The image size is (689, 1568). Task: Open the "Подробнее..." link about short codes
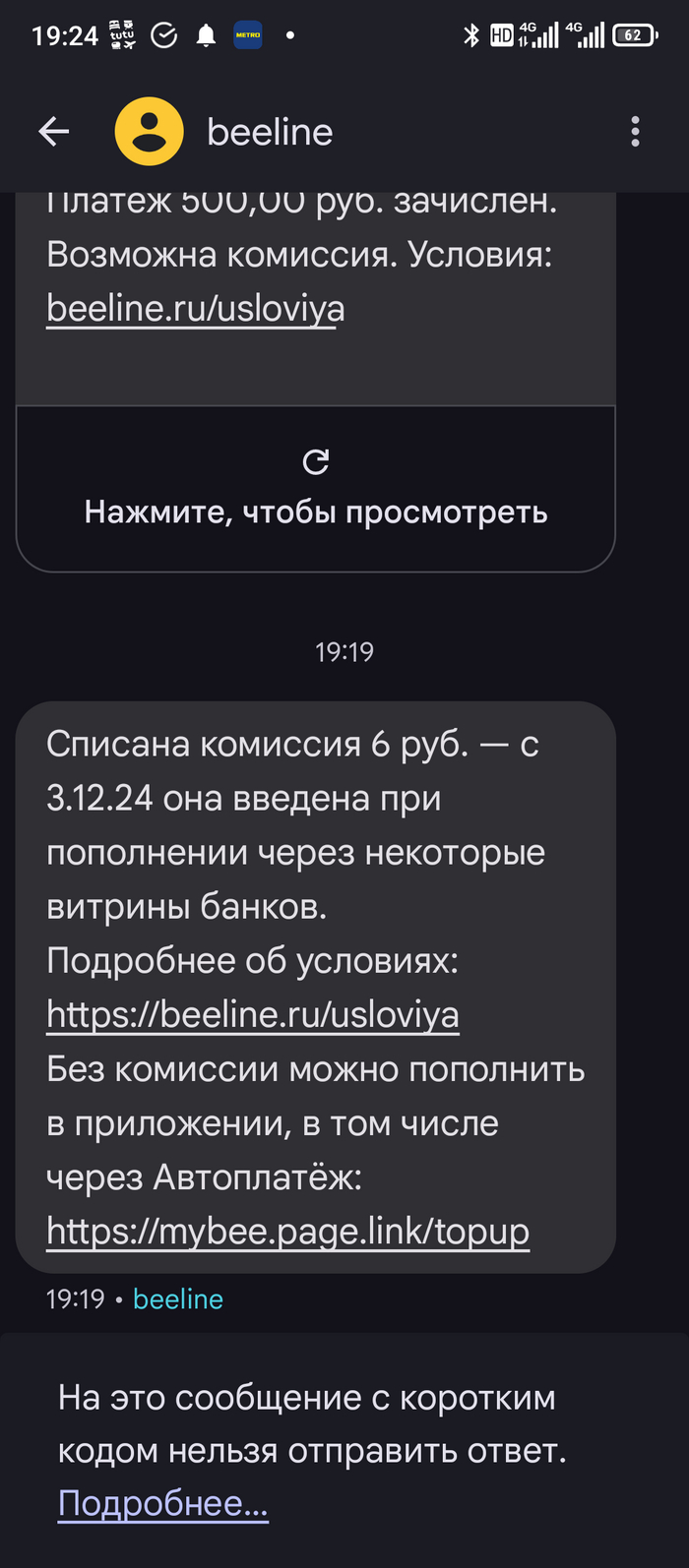[162, 1503]
